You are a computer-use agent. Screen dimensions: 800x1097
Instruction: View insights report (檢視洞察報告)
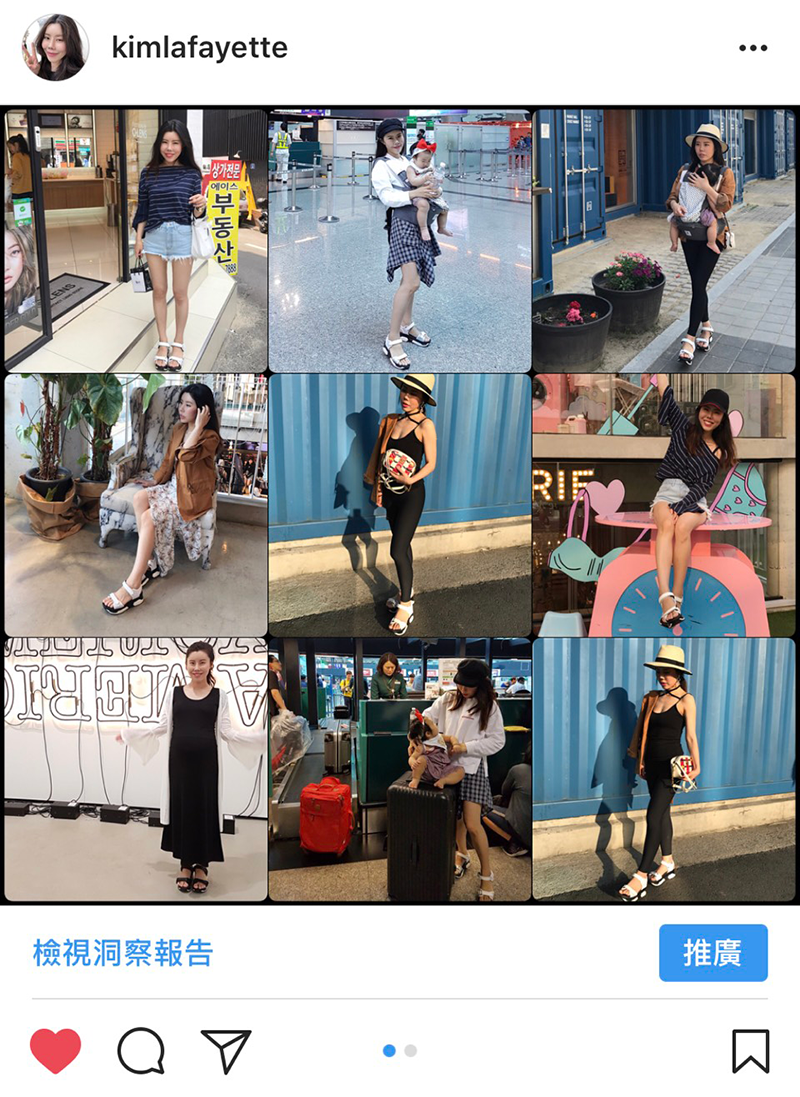coord(122,952)
